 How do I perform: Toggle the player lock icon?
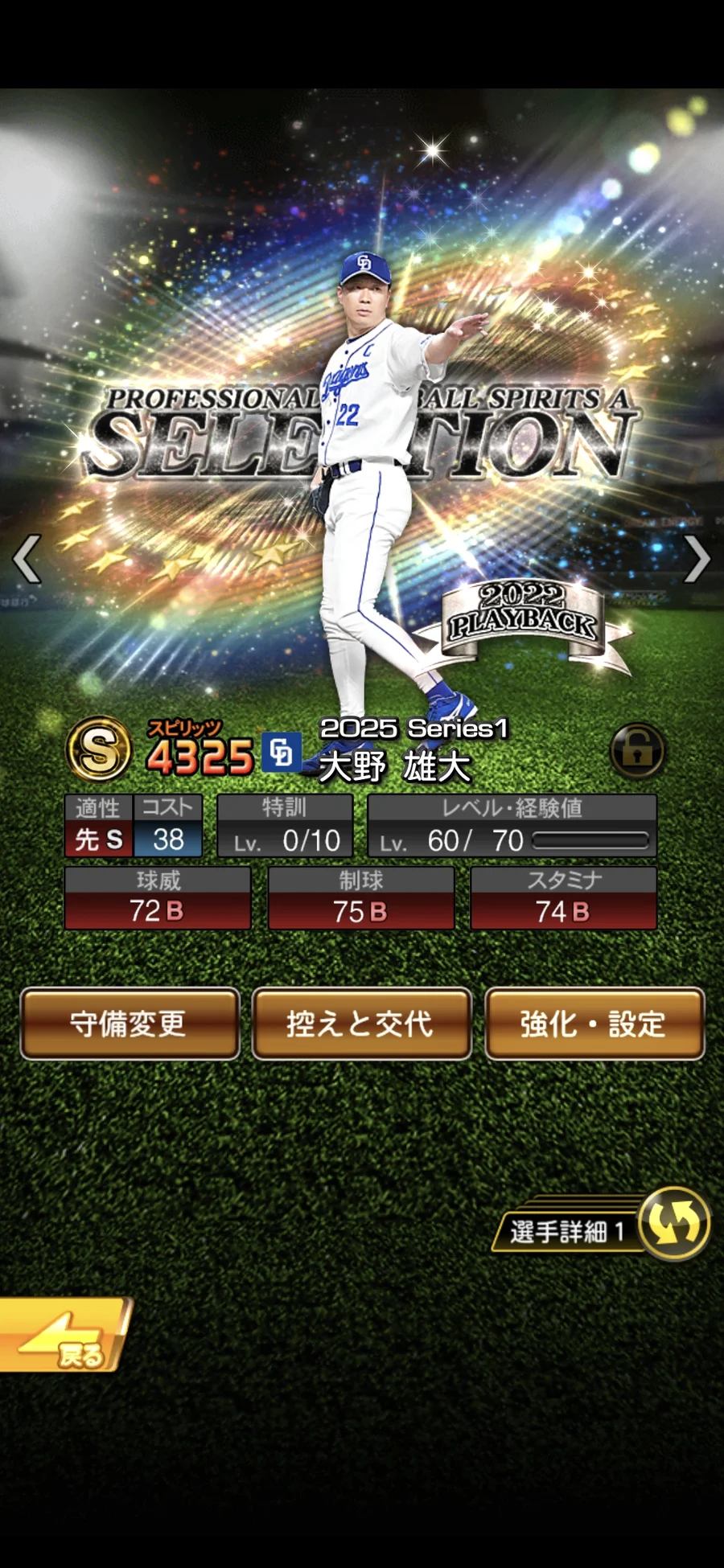(x=637, y=751)
